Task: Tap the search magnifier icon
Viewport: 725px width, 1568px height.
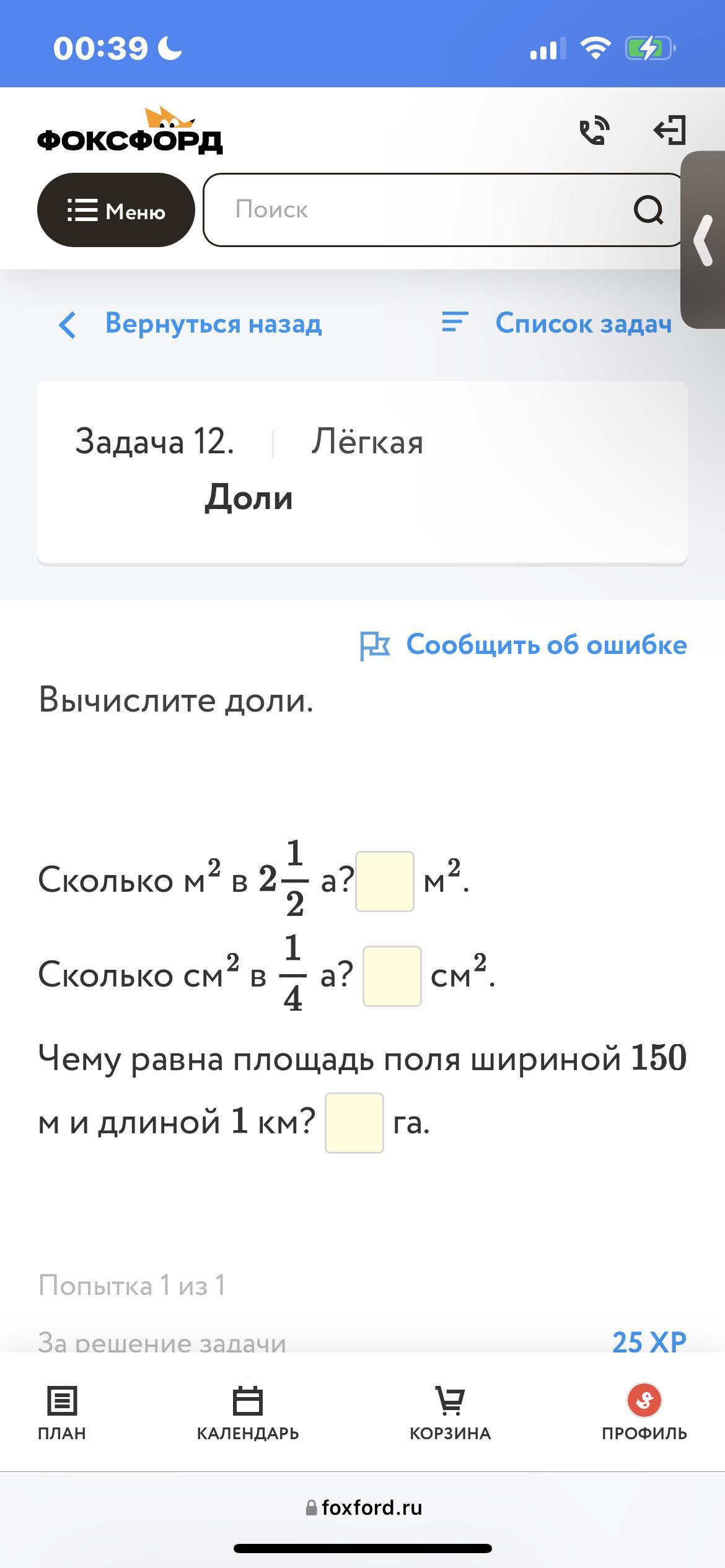Action: coord(648,210)
